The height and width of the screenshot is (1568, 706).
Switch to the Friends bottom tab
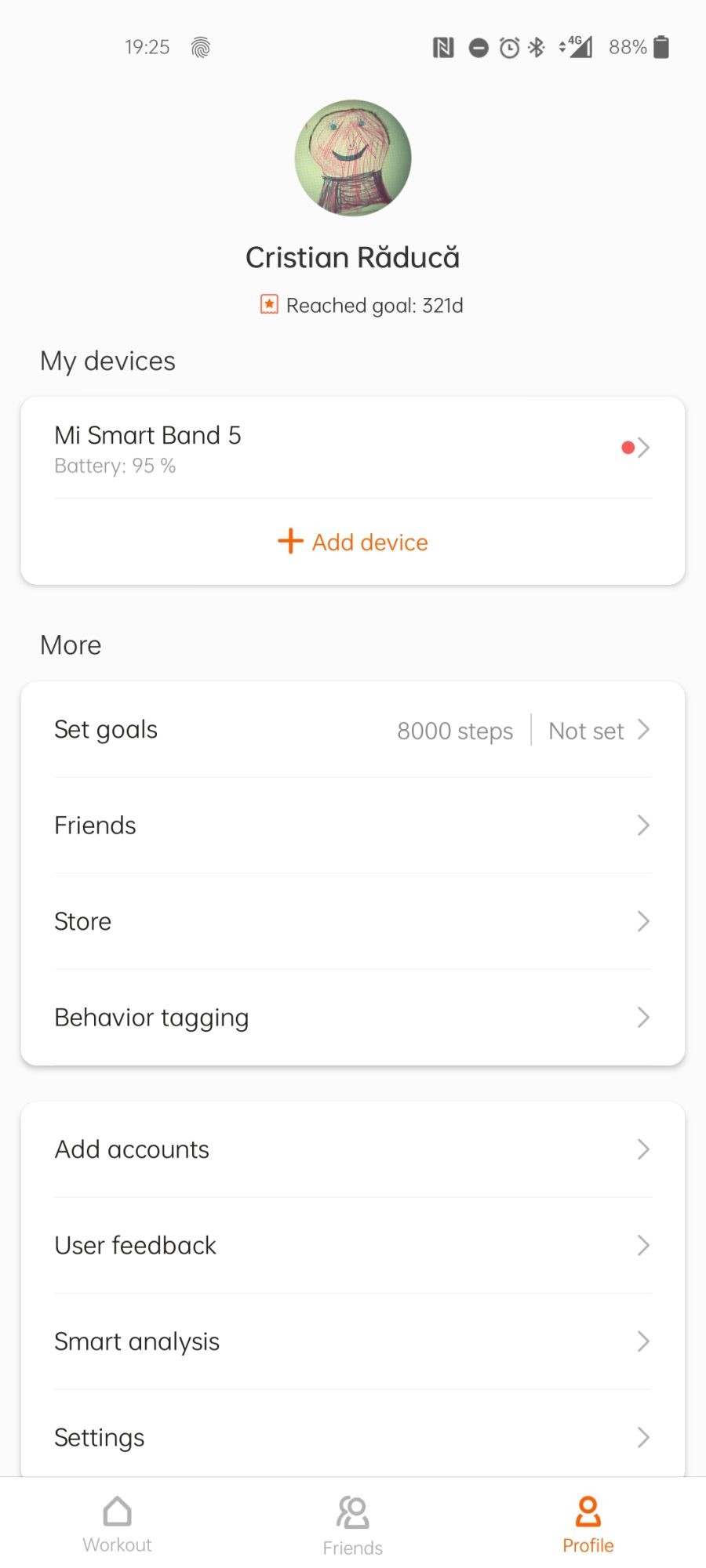(353, 1524)
